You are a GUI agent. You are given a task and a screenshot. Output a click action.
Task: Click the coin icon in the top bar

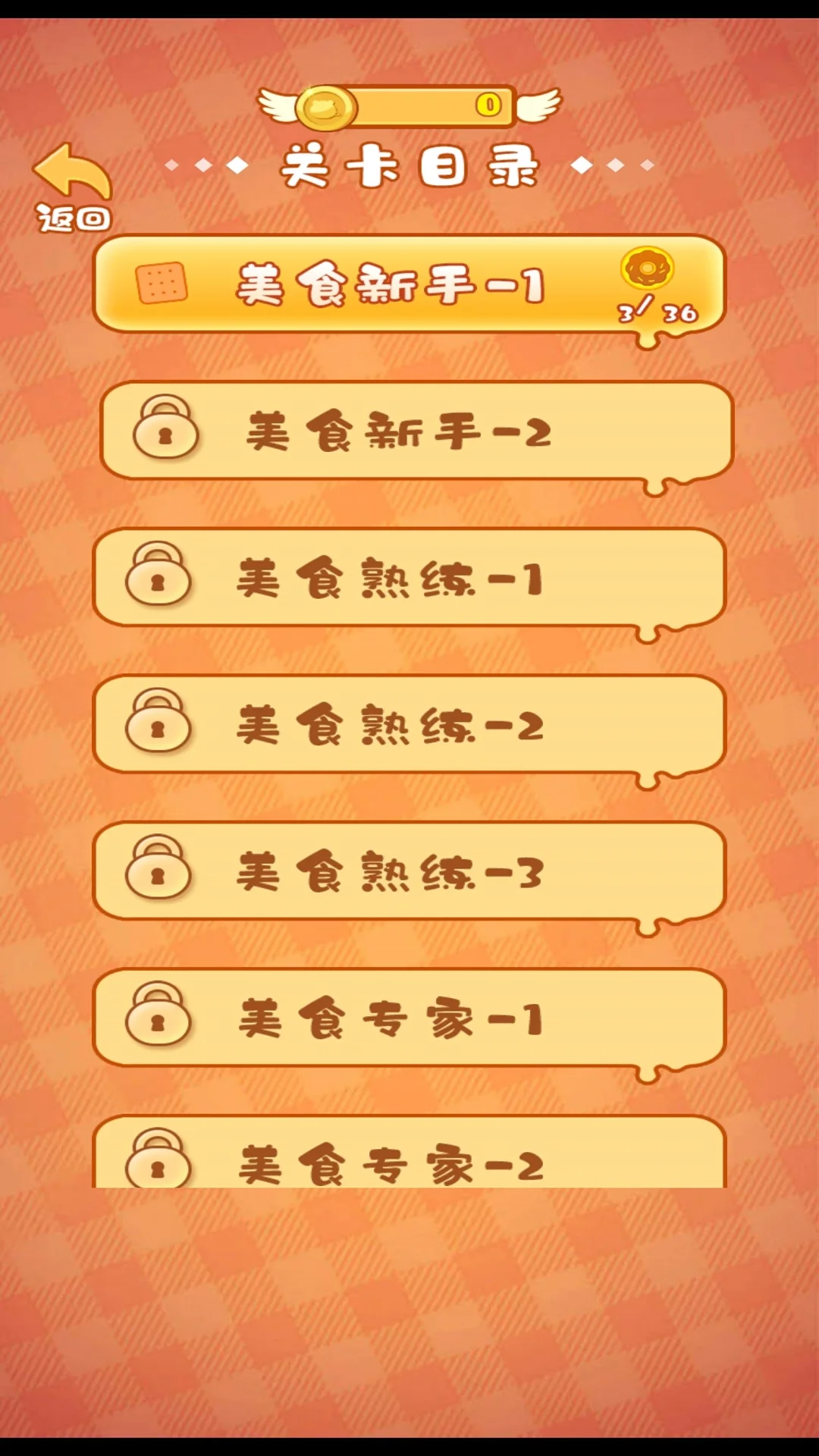328,107
